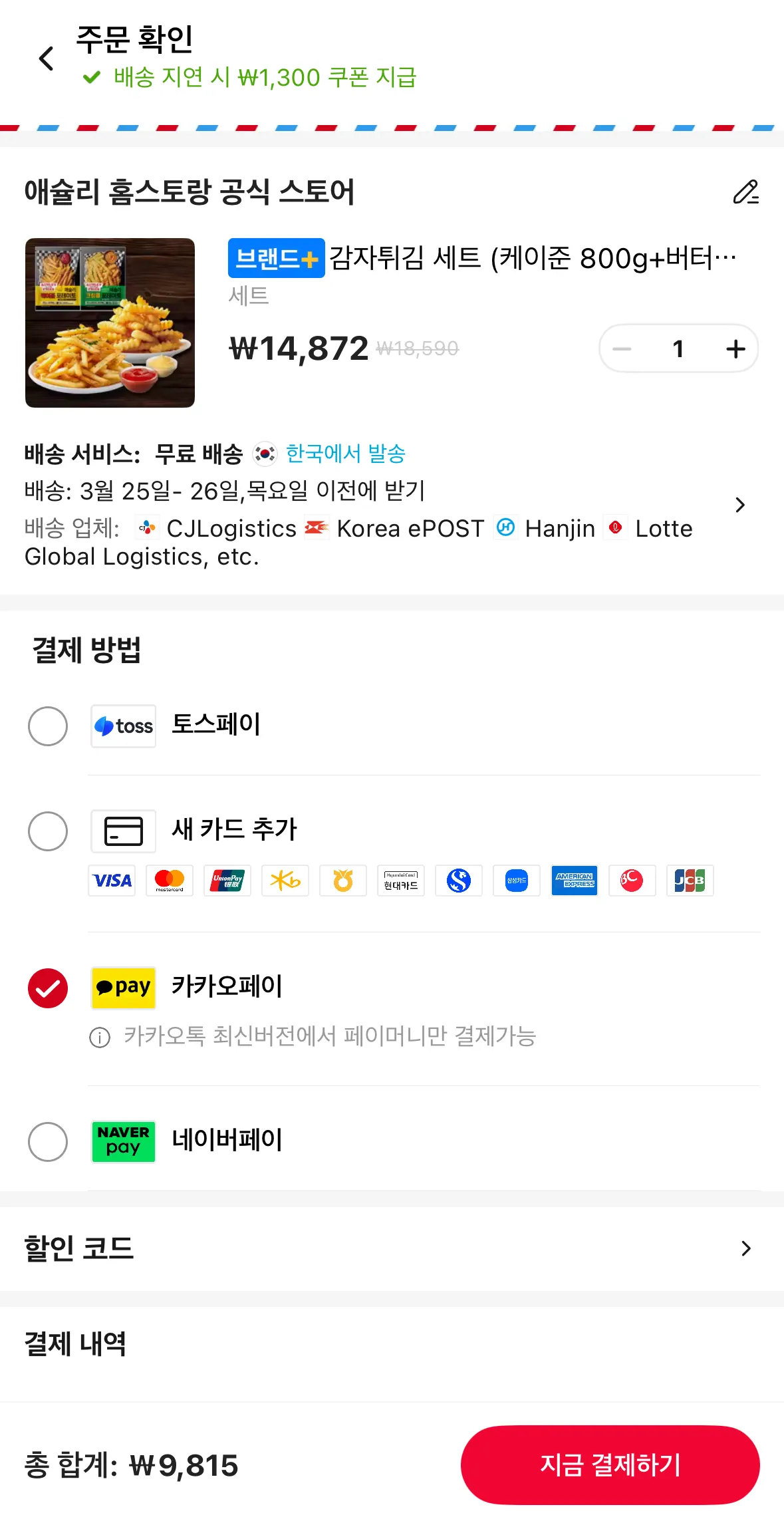This screenshot has height=1529, width=784.
Task: Select 토스페이 as payment method
Action: pyautogui.click(x=48, y=726)
